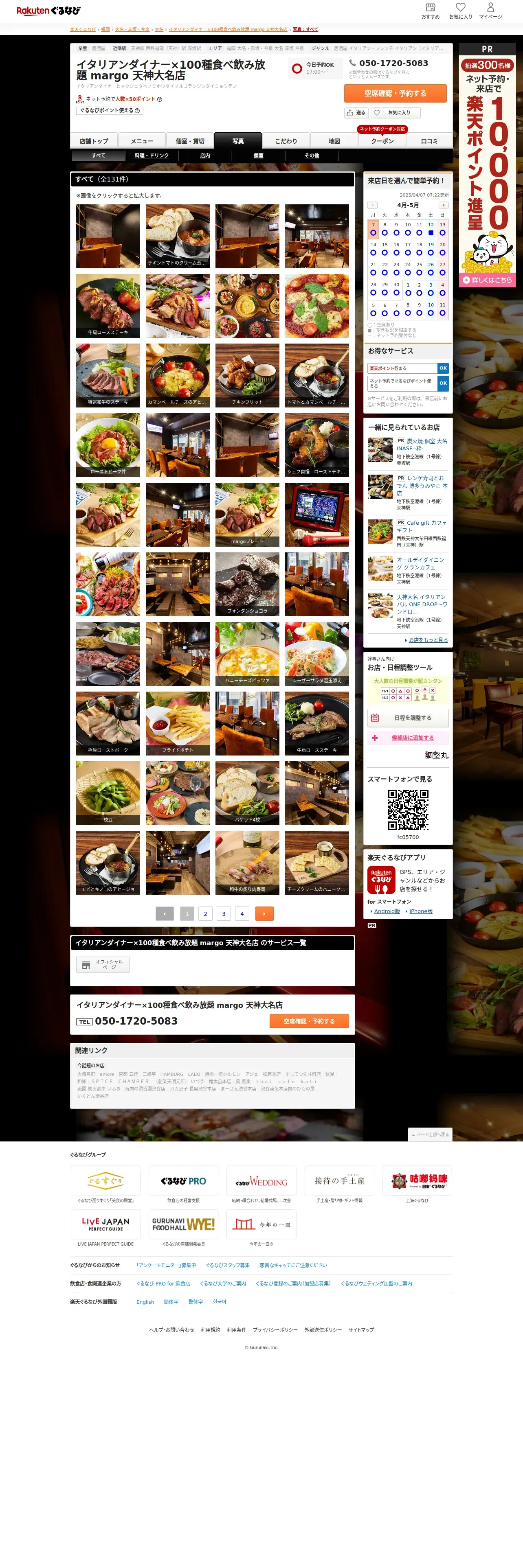523x1568 pixels.
Task: Filter photos by 店内
Action: tap(205, 156)
